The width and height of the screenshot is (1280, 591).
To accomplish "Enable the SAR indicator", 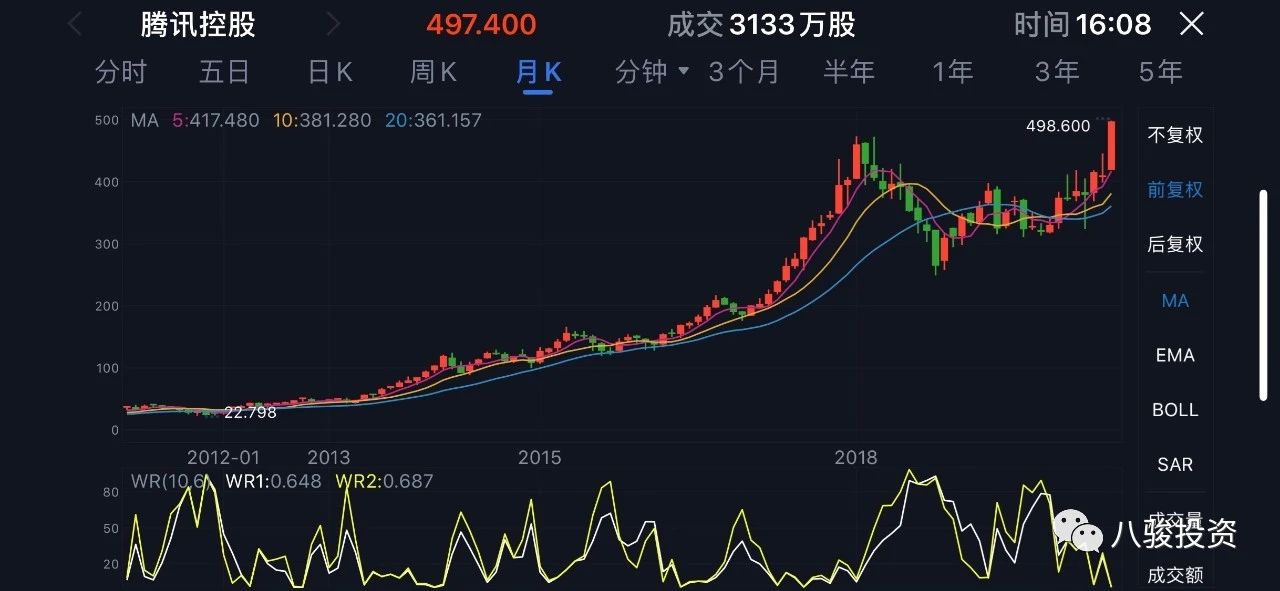I will point(1175,465).
